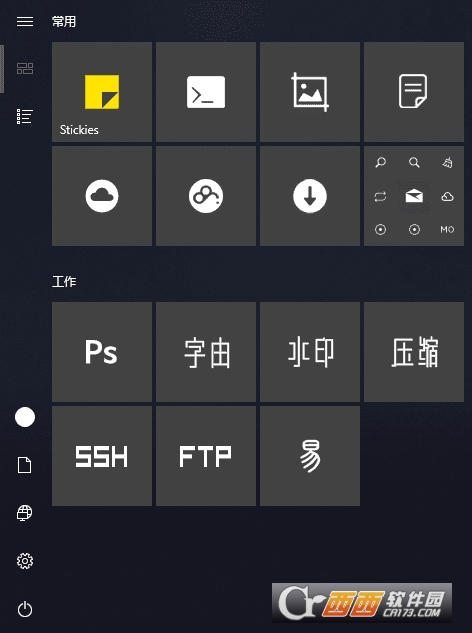Open the Stickies tile

[102, 92]
